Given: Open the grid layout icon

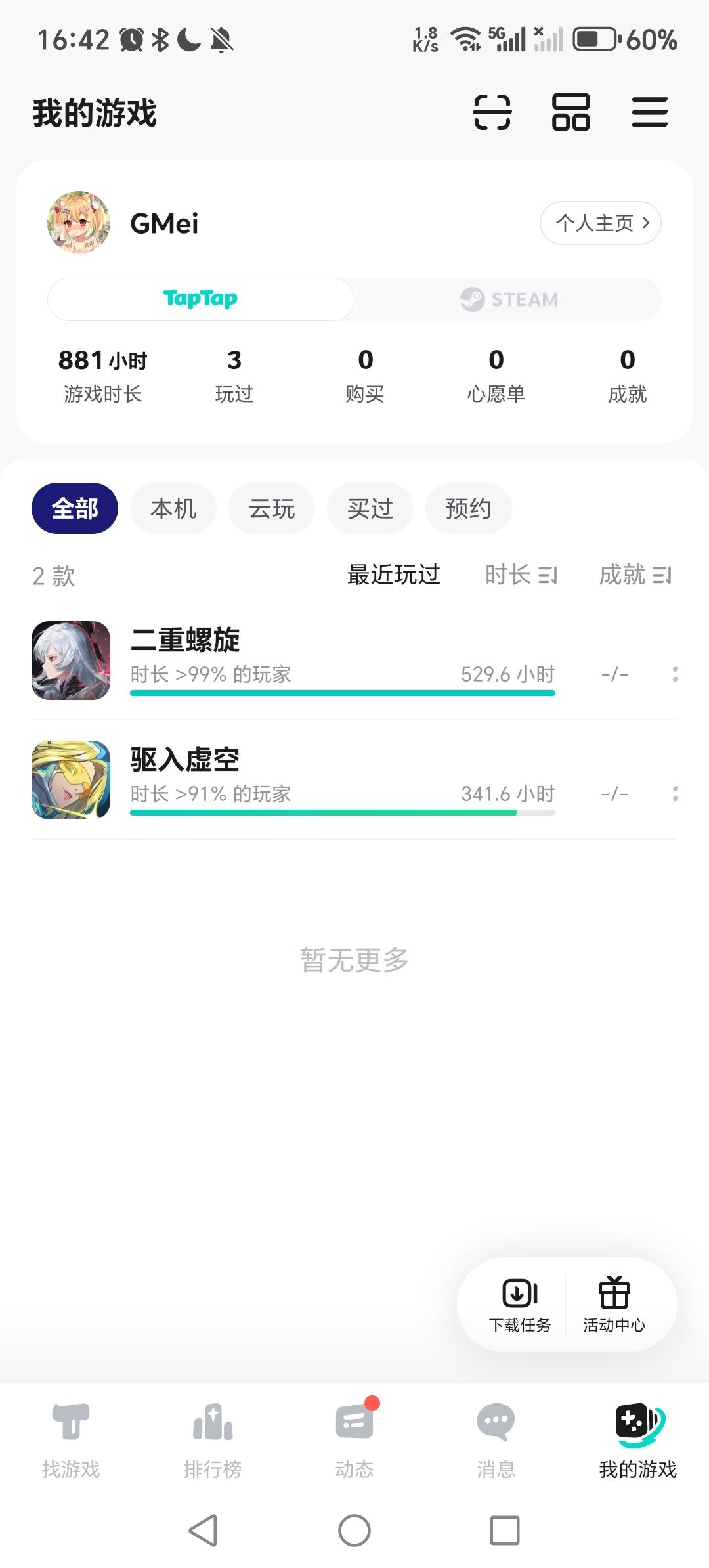Looking at the screenshot, I should [x=570, y=112].
